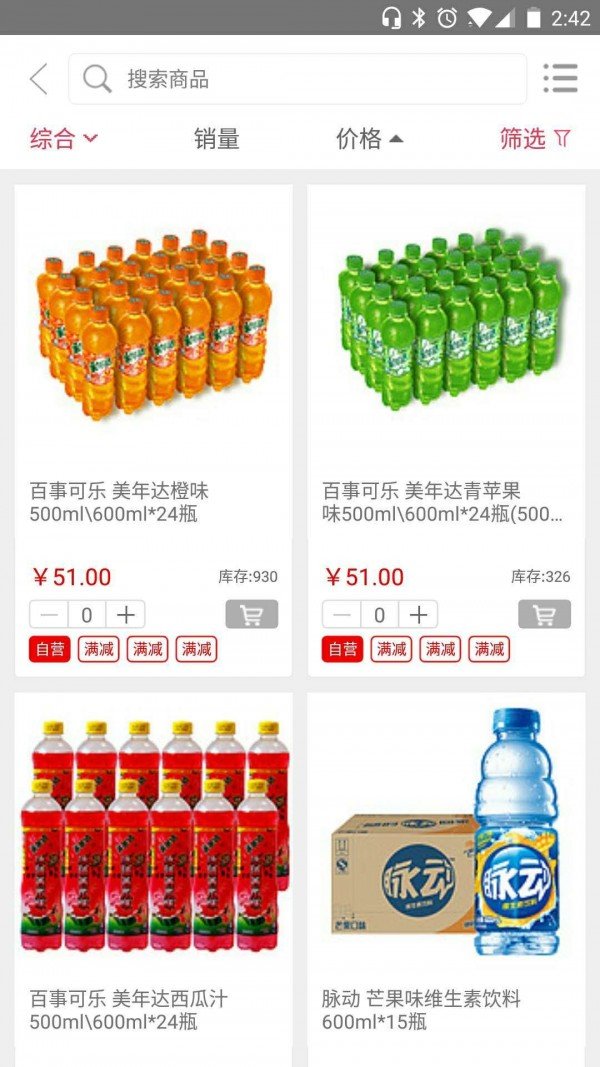Viewport: 600px width, 1067px height.
Task: Increase quantity of 美年达青苹果味
Action: 419,614
